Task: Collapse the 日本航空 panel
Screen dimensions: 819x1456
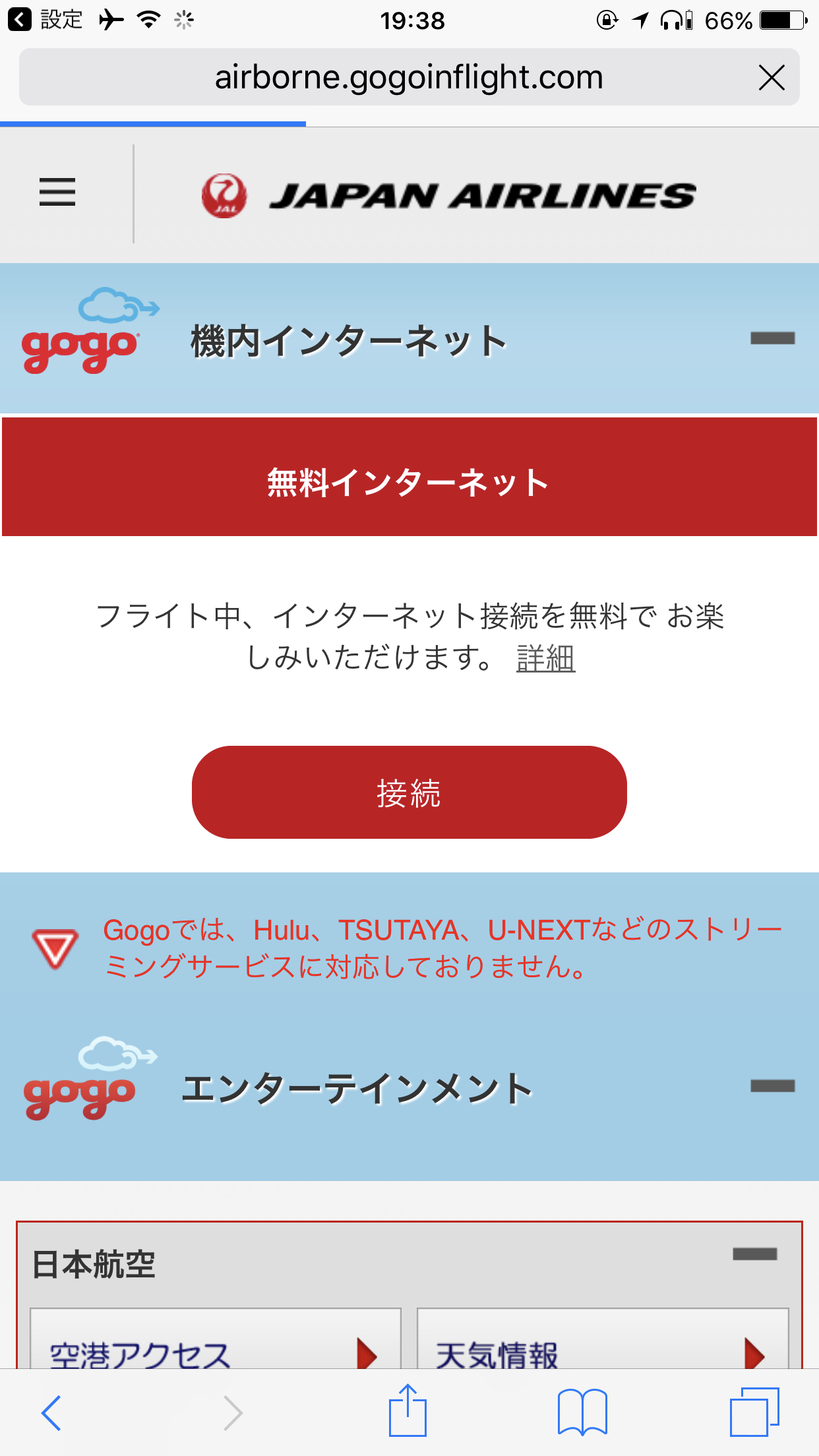Action: pyautogui.click(x=754, y=1254)
